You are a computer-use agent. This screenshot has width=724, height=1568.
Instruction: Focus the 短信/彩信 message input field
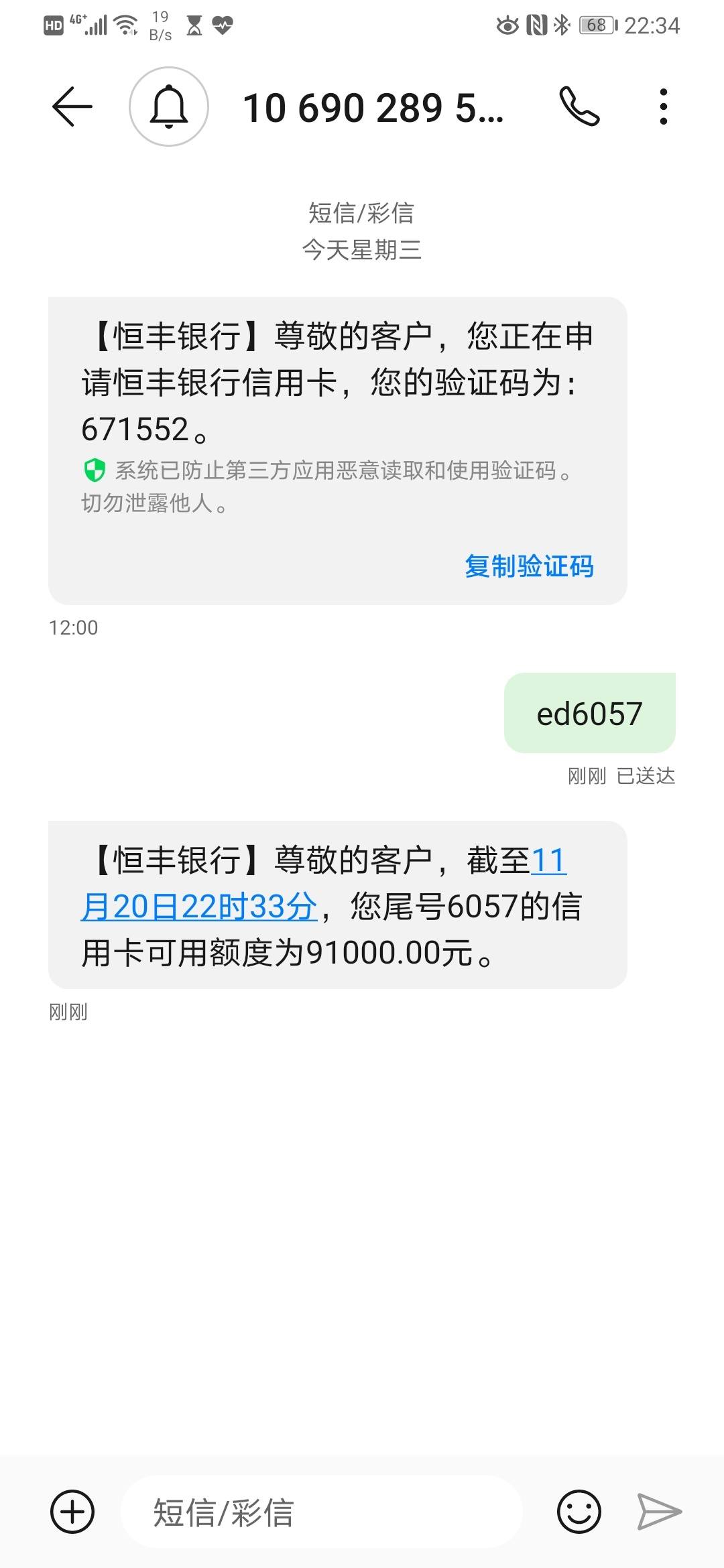pos(322,1512)
